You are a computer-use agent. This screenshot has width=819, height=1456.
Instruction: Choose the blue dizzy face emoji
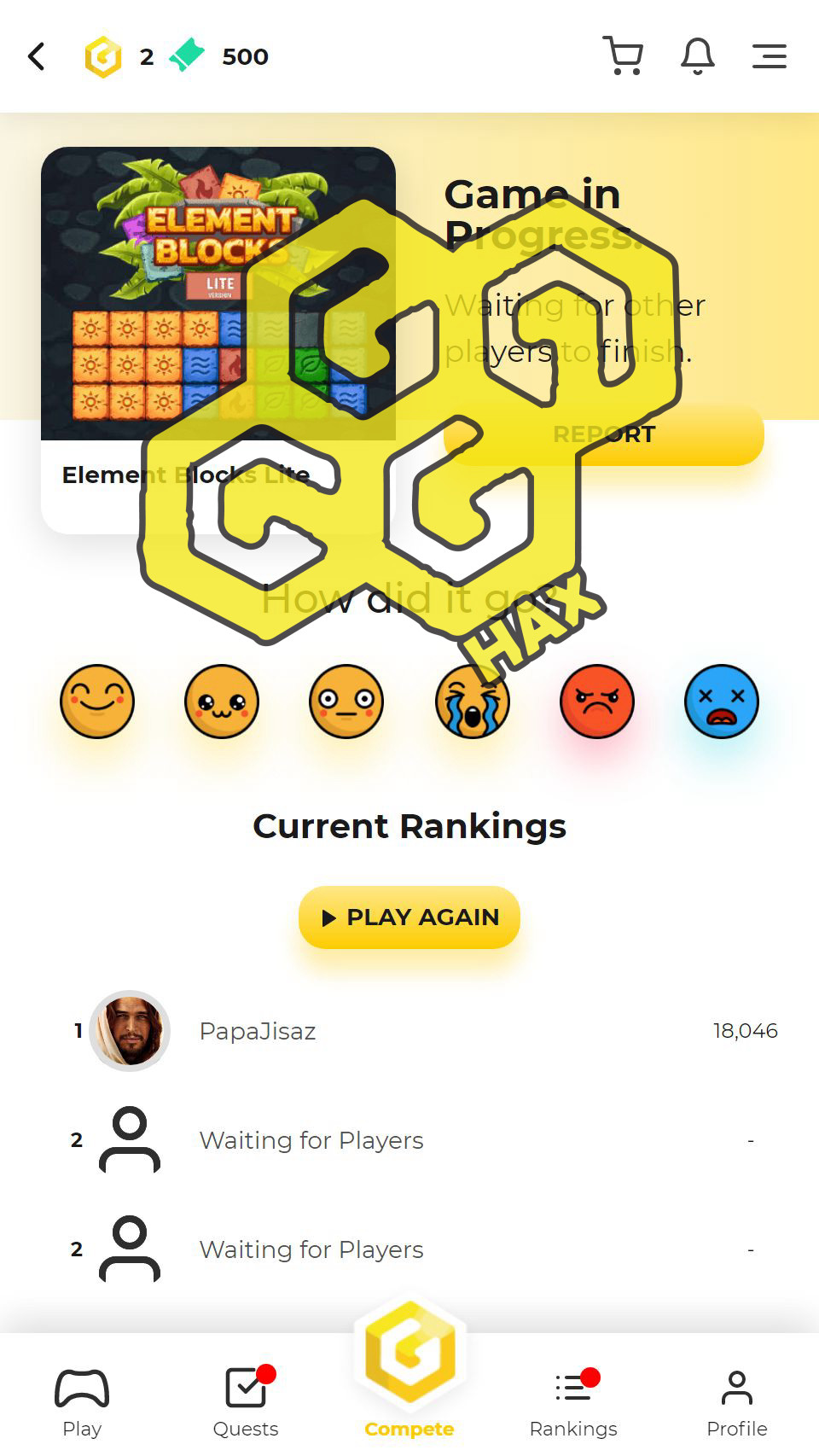click(x=722, y=702)
